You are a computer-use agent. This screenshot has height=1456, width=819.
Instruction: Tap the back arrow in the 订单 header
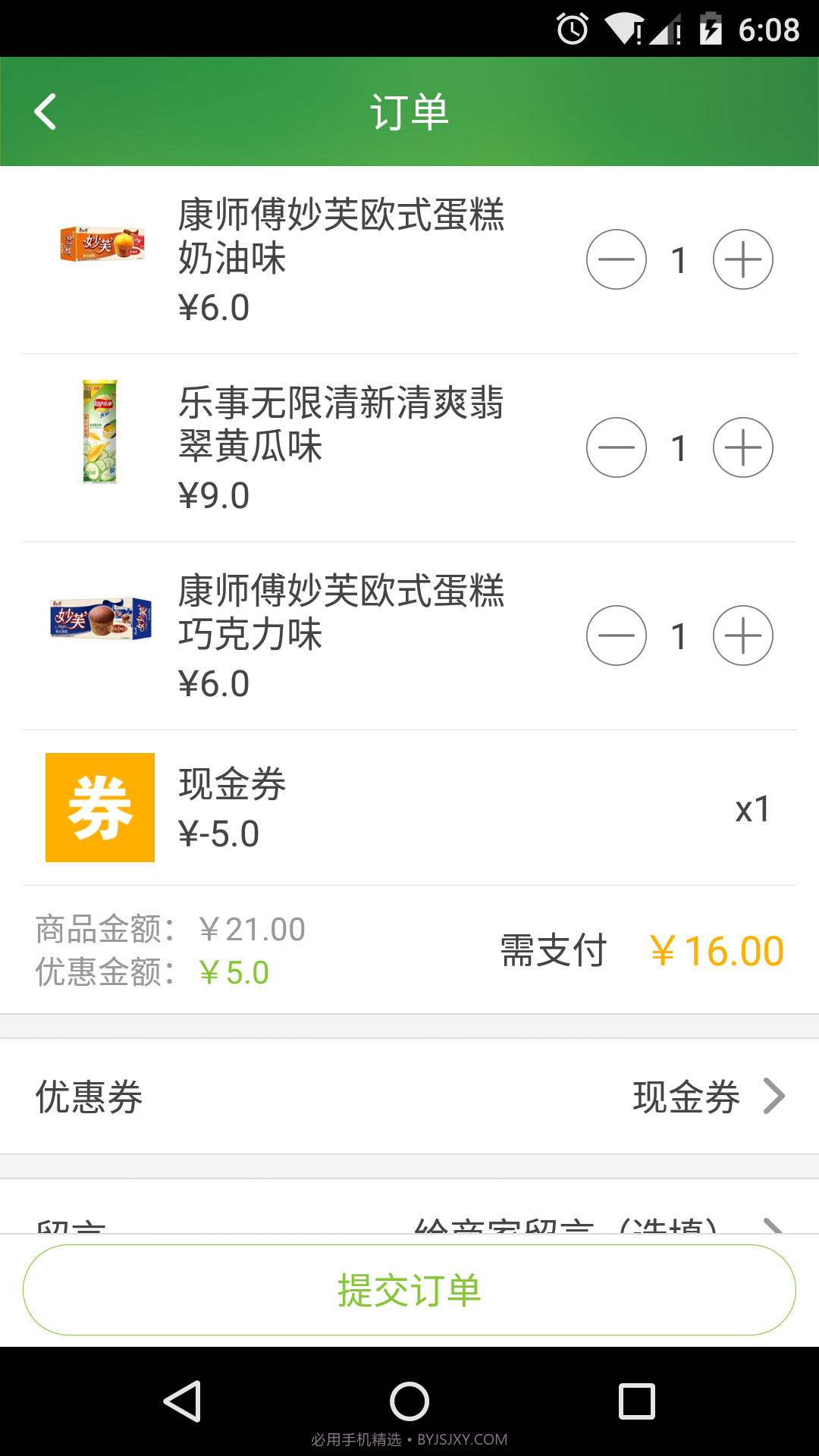pyautogui.click(x=45, y=111)
